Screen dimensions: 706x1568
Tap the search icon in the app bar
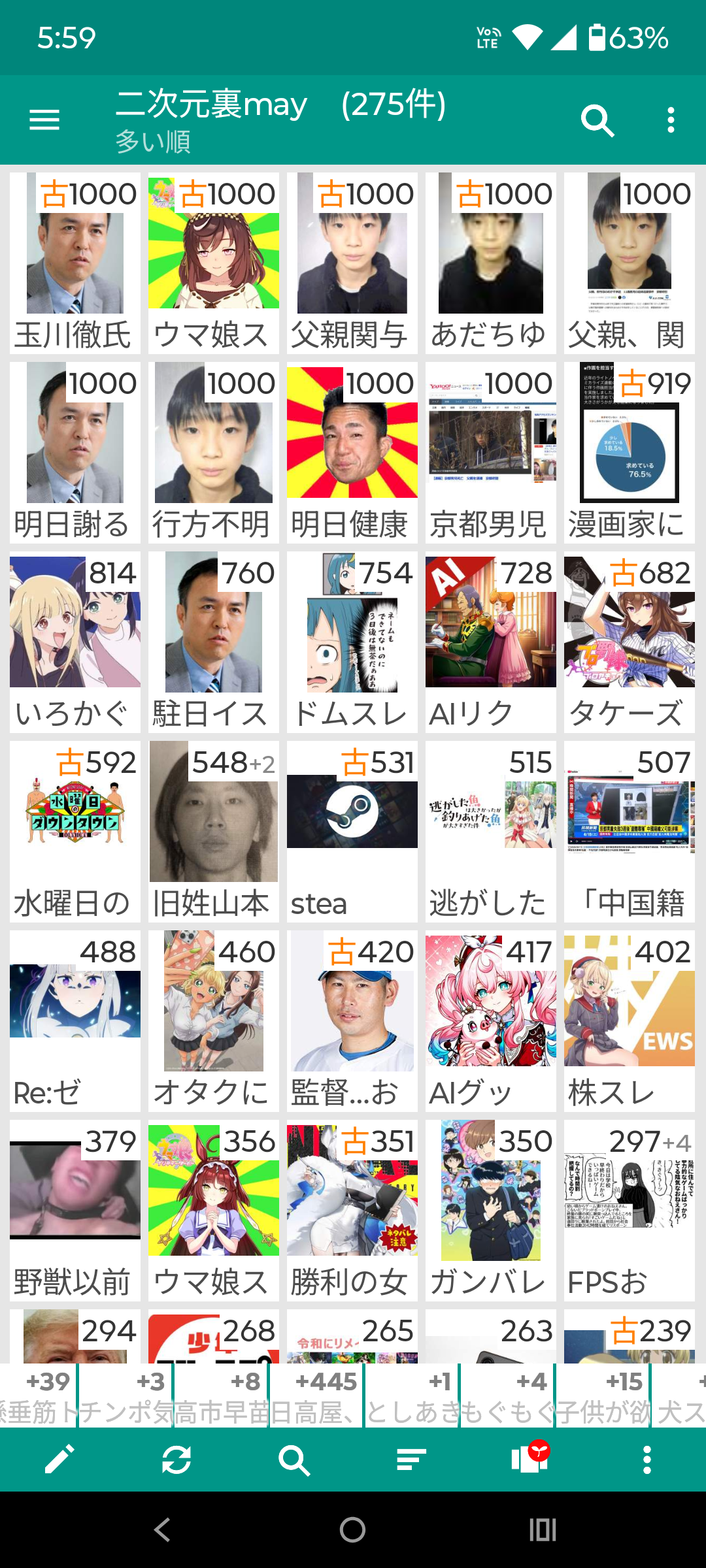(597, 120)
